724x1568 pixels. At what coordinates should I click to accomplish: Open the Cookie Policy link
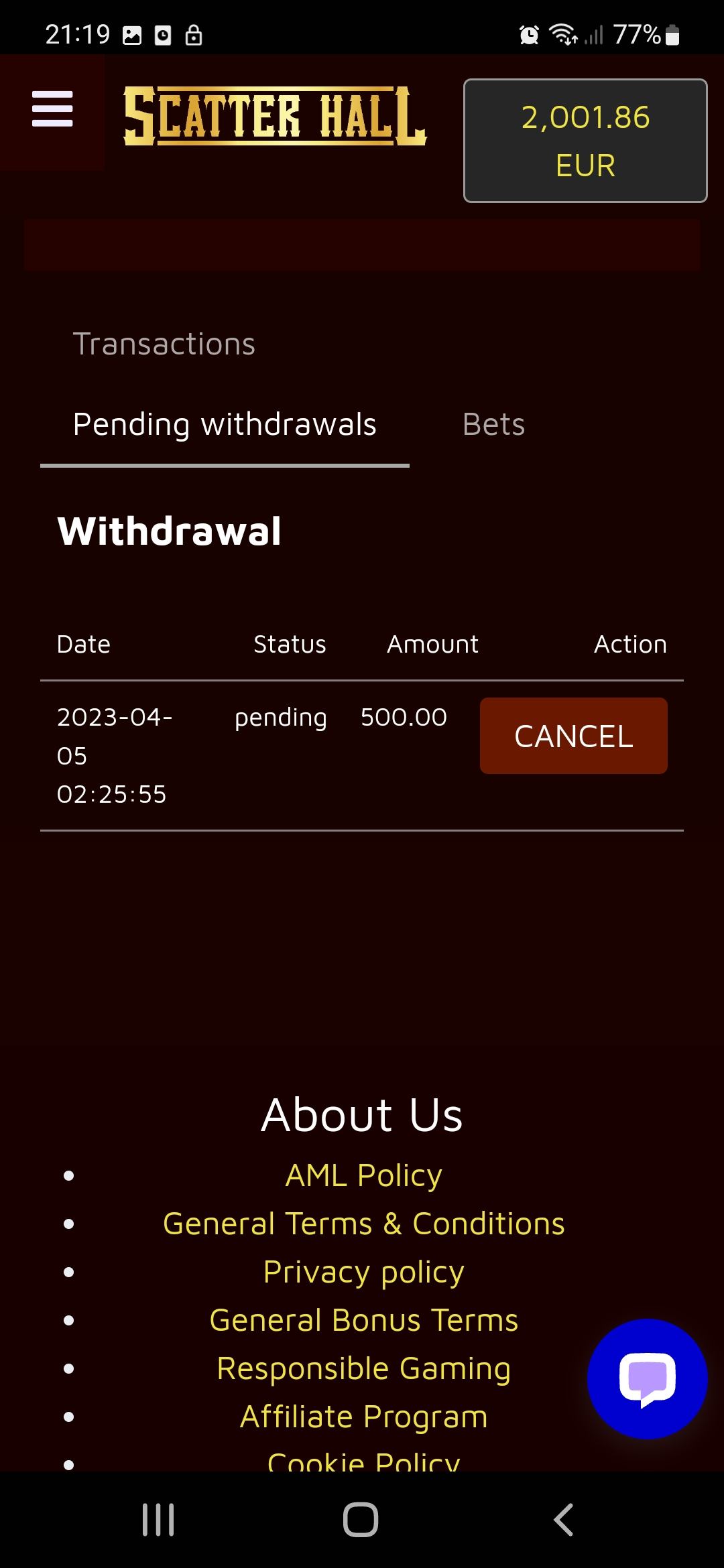click(363, 1459)
